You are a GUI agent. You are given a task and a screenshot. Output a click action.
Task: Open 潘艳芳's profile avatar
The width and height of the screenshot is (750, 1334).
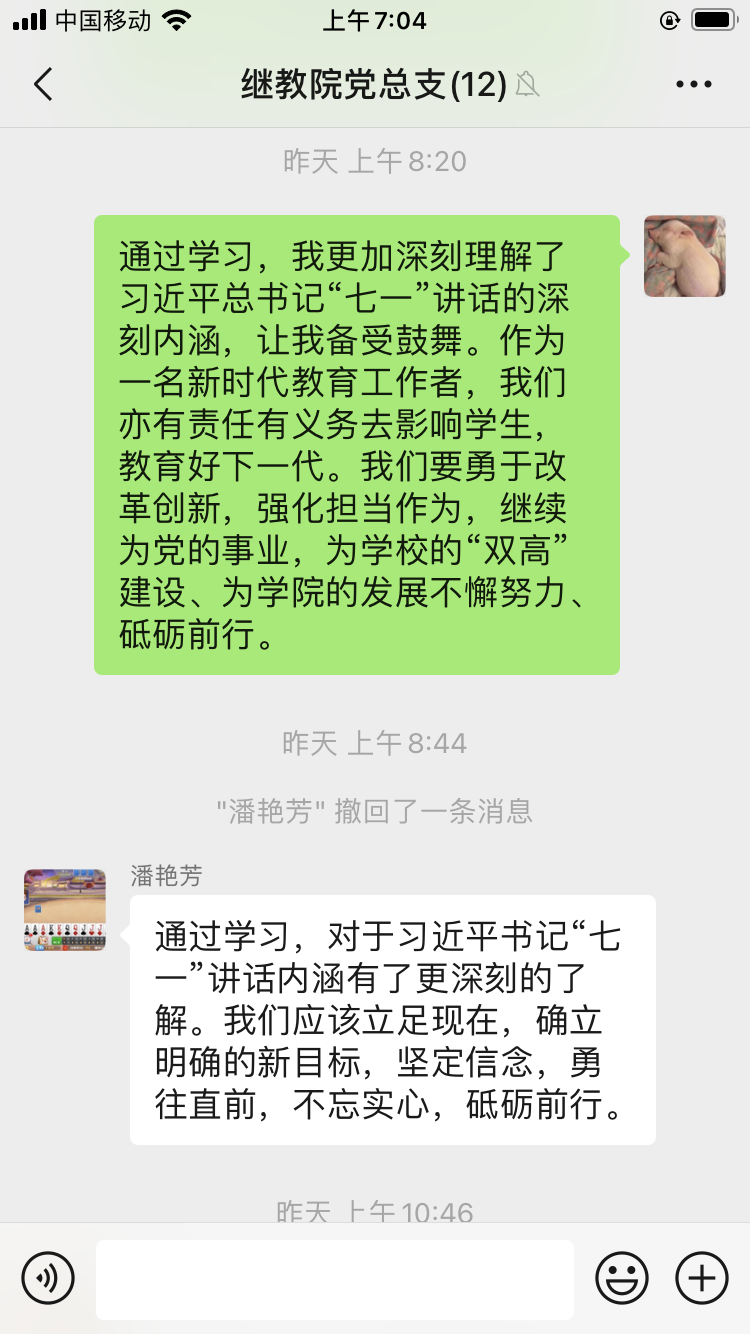point(65,909)
